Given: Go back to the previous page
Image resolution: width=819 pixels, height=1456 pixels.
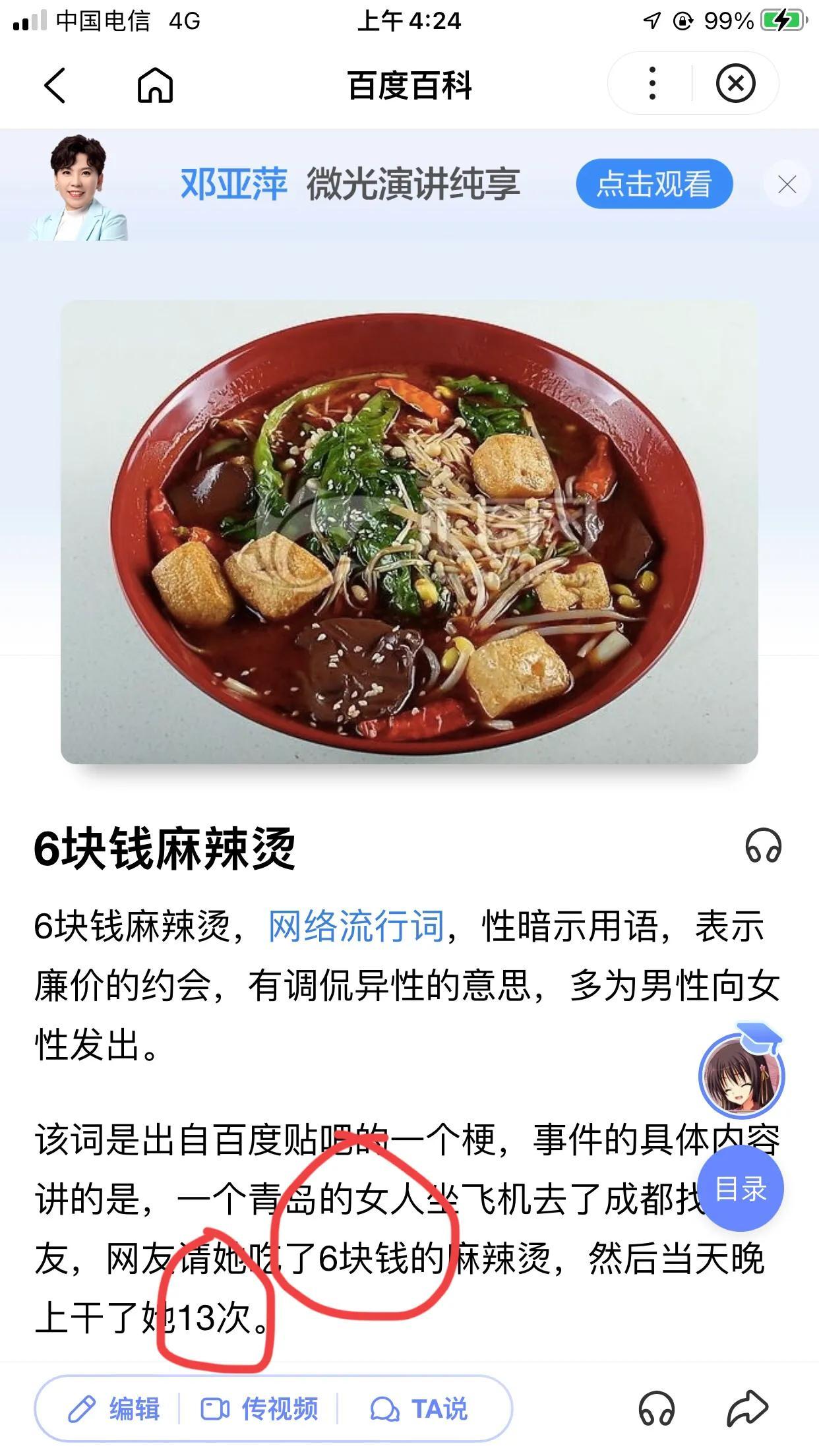Looking at the screenshot, I should 55,85.
